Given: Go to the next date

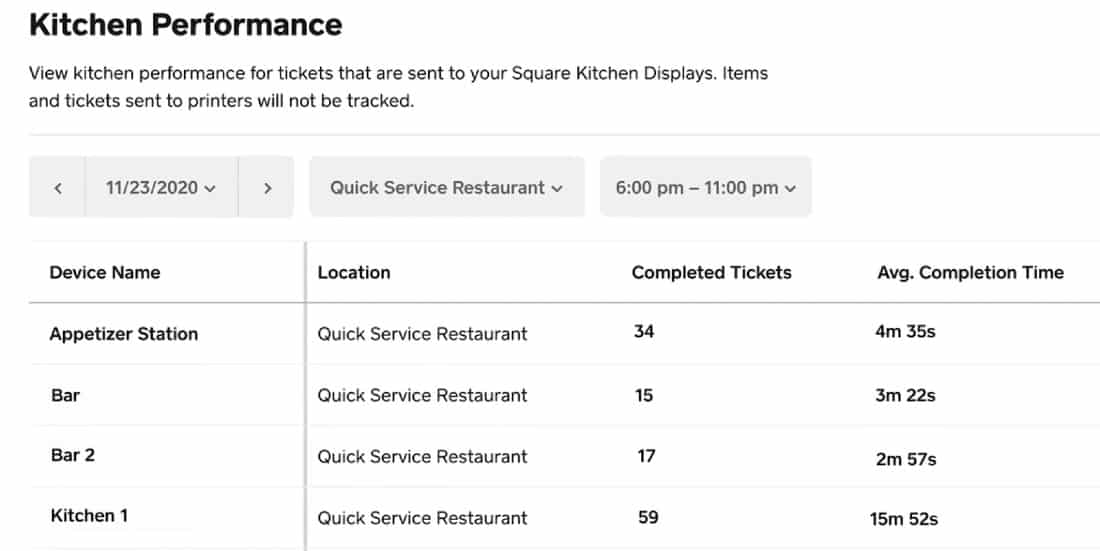Looking at the screenshot, I should click(267, 187).
